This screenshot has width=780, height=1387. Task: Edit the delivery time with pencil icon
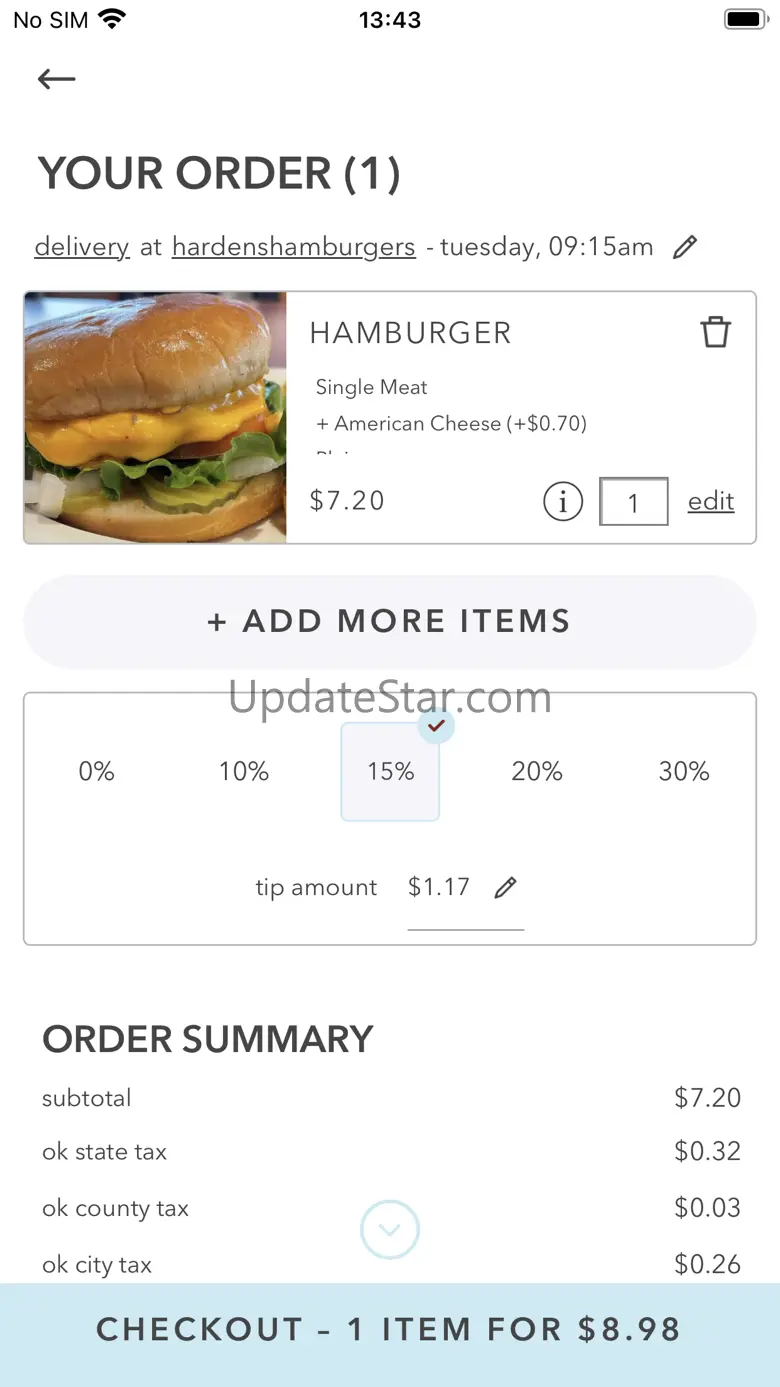click(x=685, y=247)
